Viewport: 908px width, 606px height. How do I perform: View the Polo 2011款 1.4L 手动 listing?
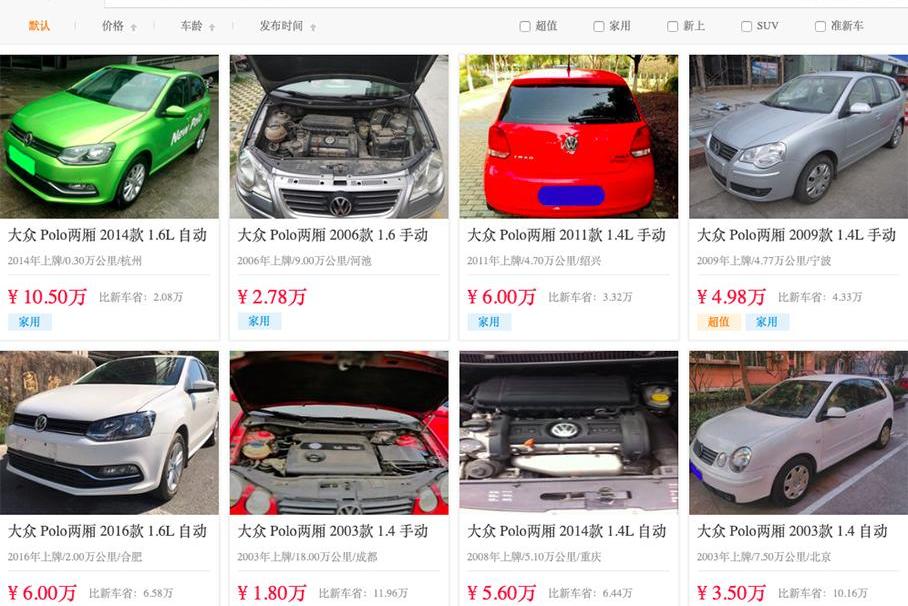point(566,235)
